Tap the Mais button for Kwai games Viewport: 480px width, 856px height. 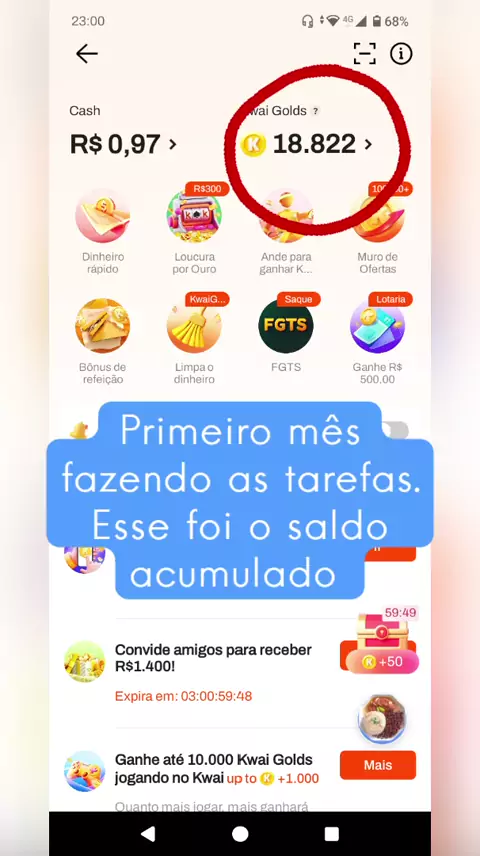point(378,765)
